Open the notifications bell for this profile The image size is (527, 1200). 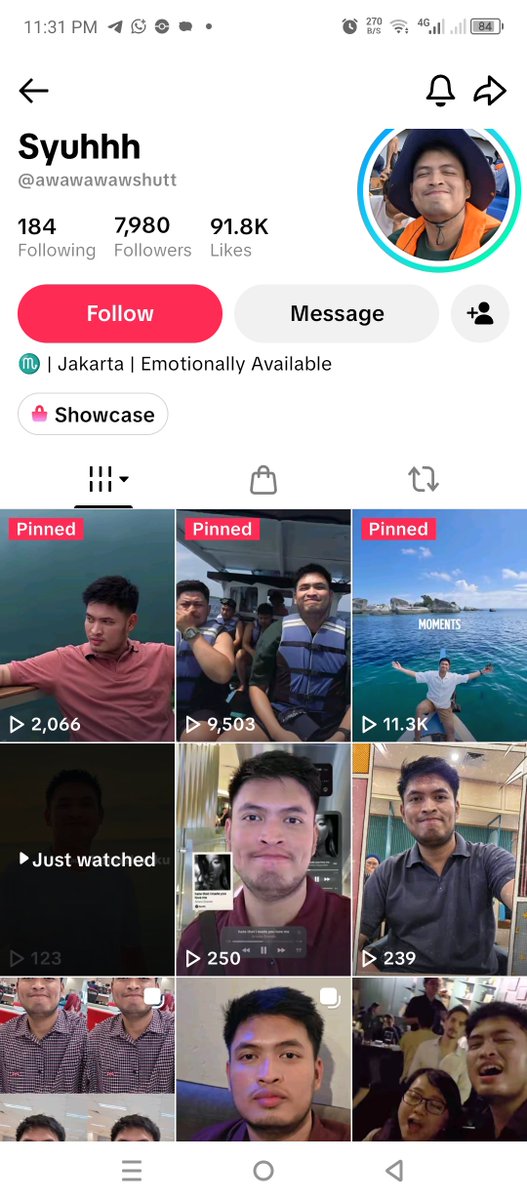click(440, 91)
